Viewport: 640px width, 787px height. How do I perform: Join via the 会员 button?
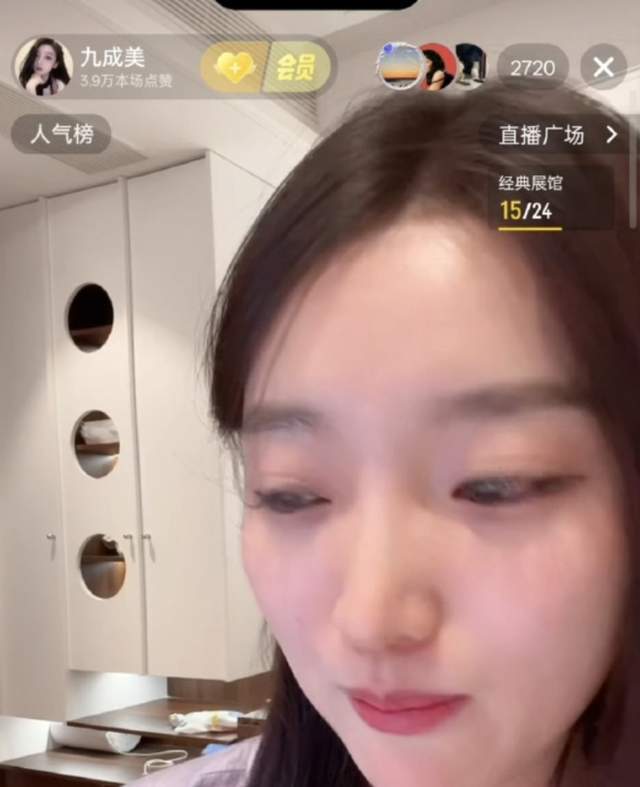(x=297, y=67)
